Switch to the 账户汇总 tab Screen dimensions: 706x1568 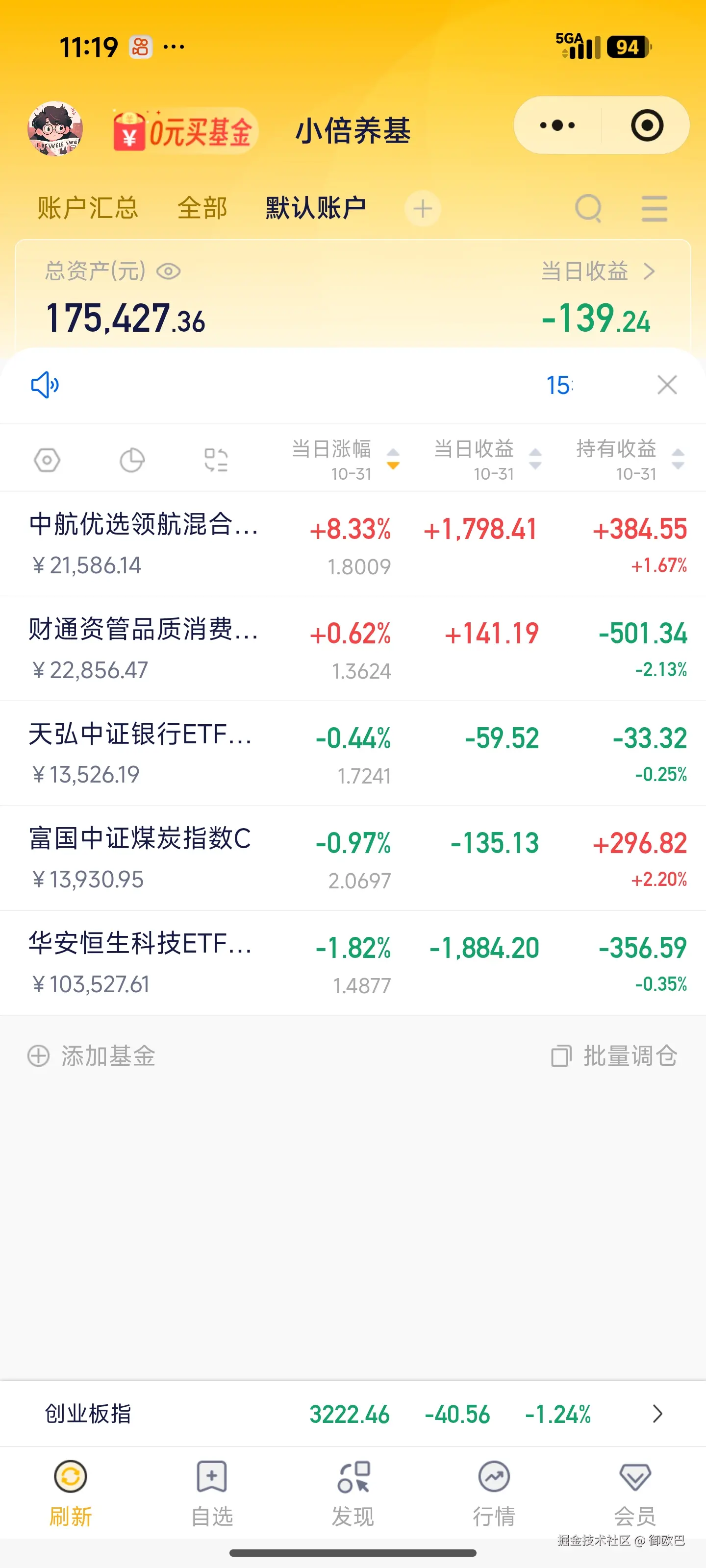tap(88, 208)
